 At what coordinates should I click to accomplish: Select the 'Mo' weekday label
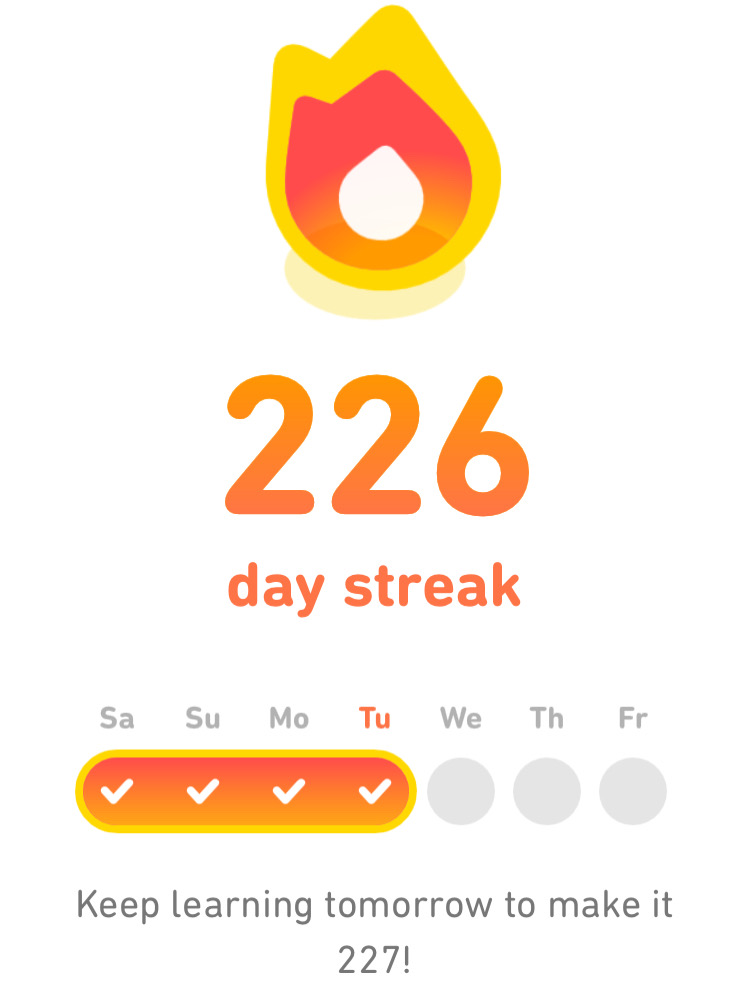[x=287, y=718]
